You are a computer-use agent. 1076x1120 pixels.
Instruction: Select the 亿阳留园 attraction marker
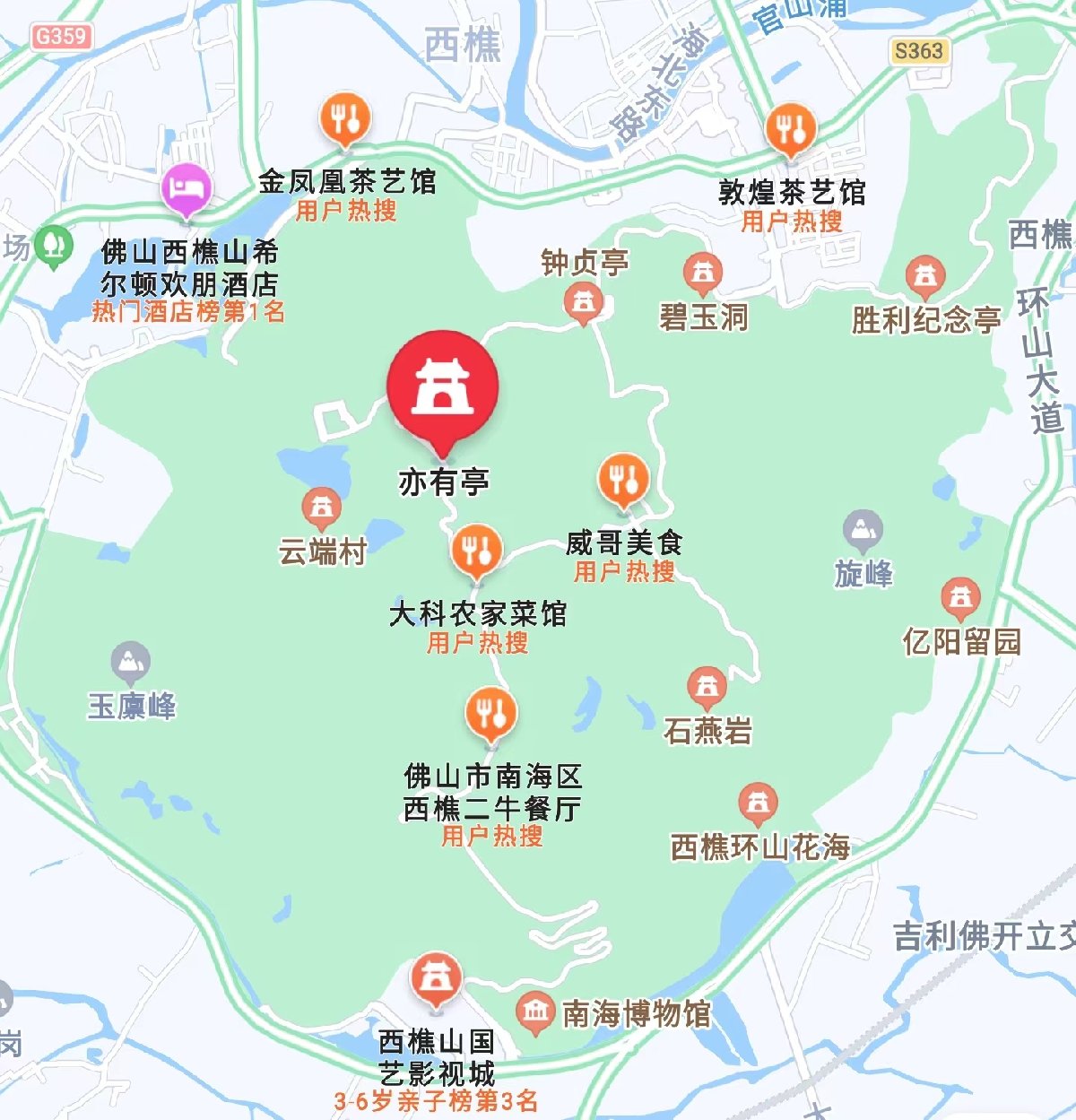[960, 597]
